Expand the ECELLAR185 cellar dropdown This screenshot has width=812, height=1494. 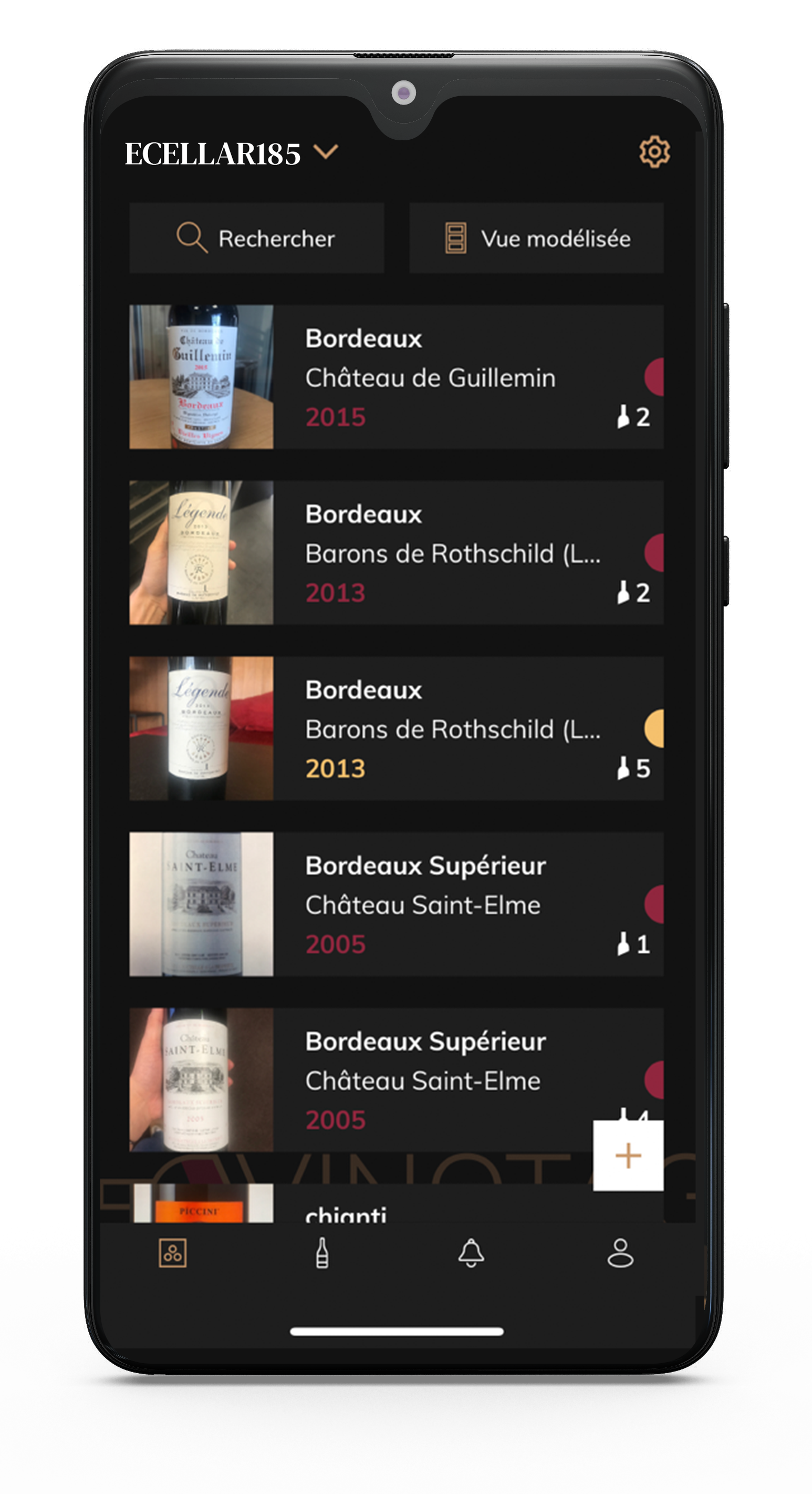(326, 152)
